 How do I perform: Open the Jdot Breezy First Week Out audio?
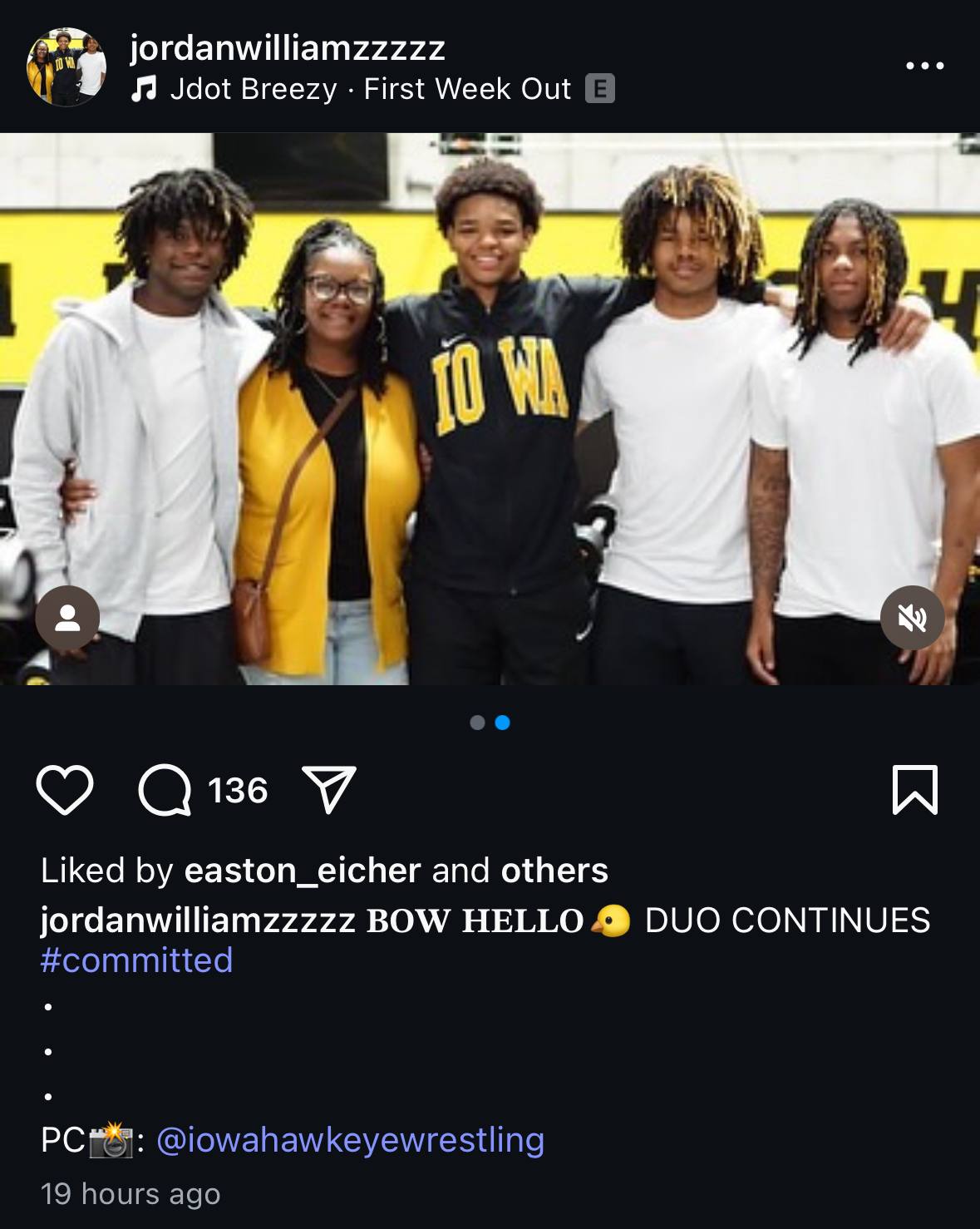point(371,89)
